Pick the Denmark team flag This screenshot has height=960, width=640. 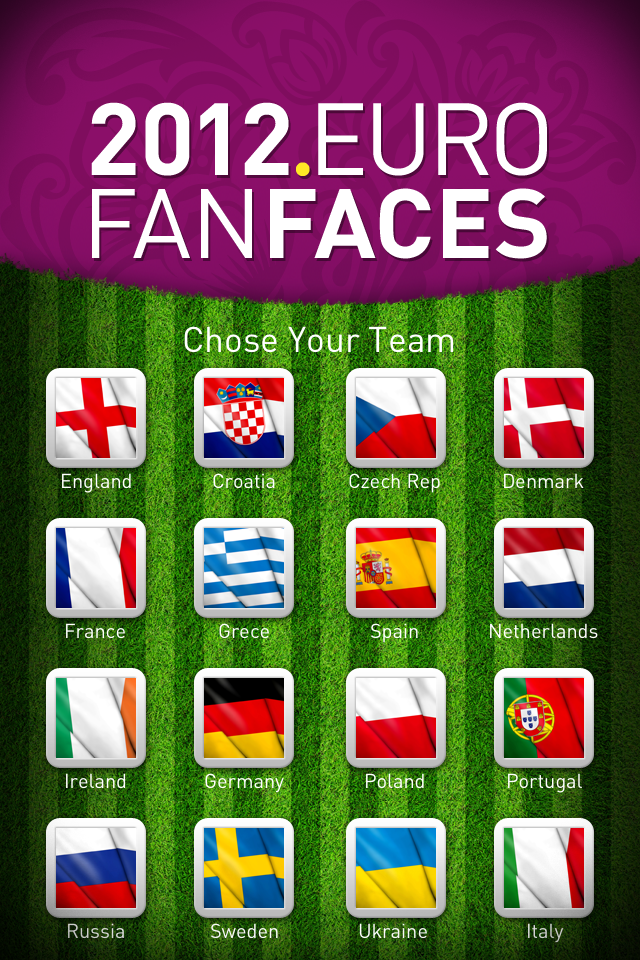(x=544, y=418)
